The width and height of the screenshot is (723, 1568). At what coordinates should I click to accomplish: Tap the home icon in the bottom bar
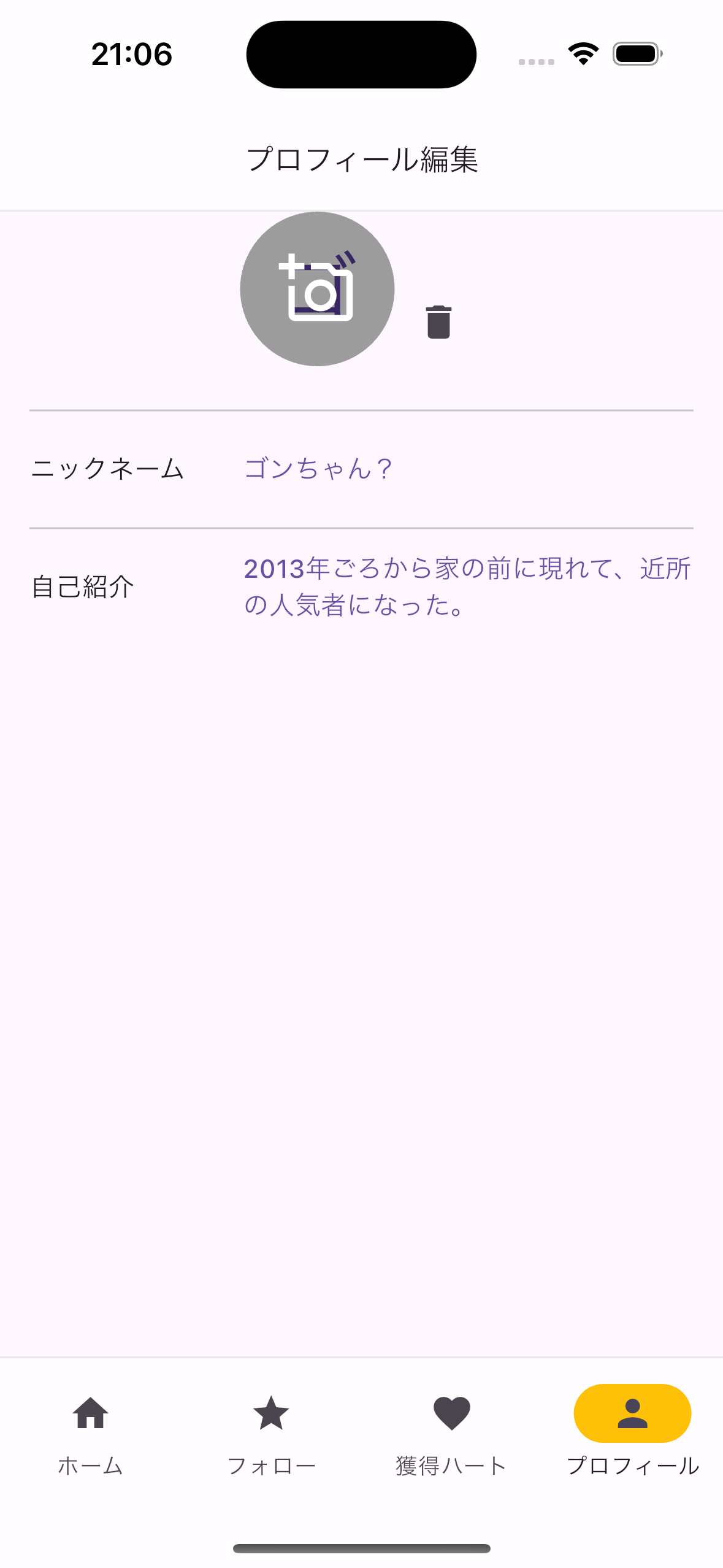point(90,1413)
